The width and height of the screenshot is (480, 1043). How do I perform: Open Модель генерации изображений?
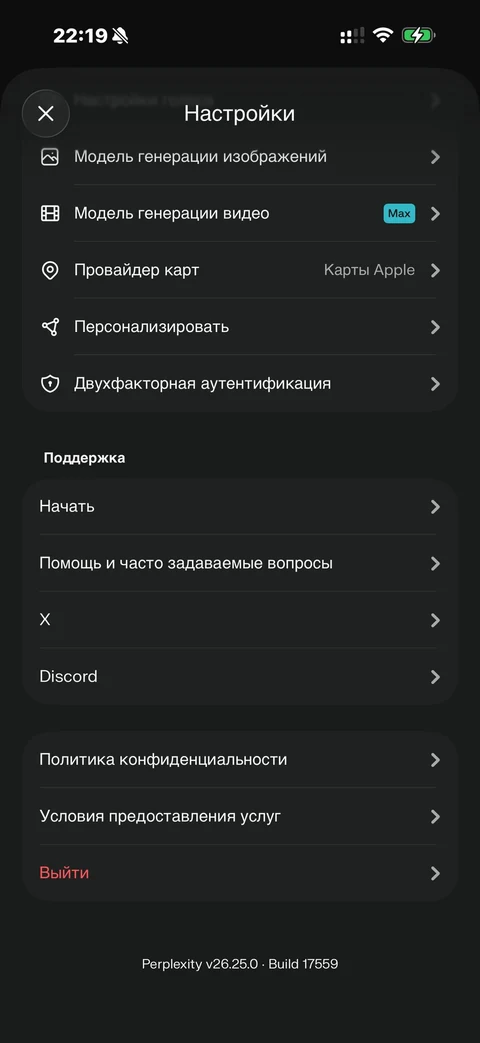[x=240, y=157]
